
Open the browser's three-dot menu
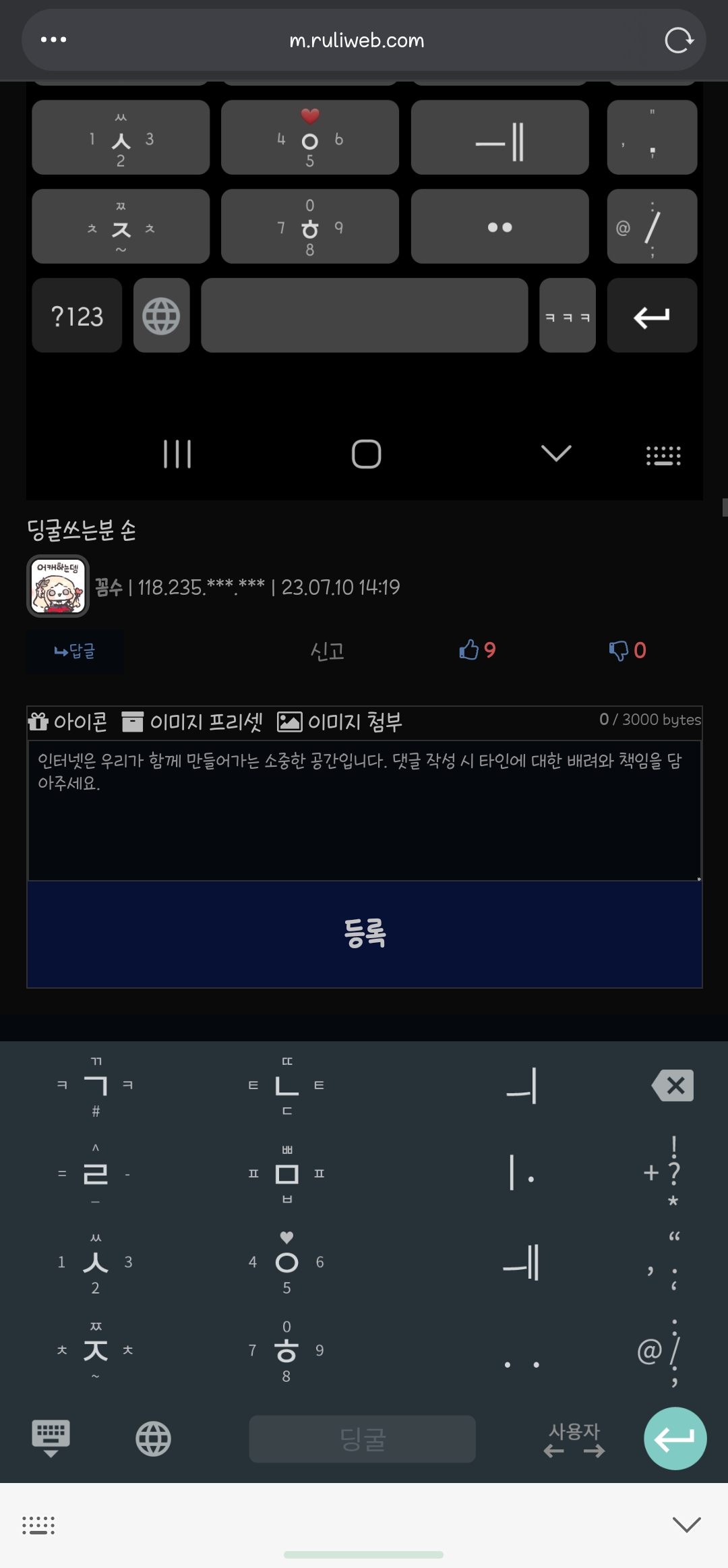click(53, 40)
